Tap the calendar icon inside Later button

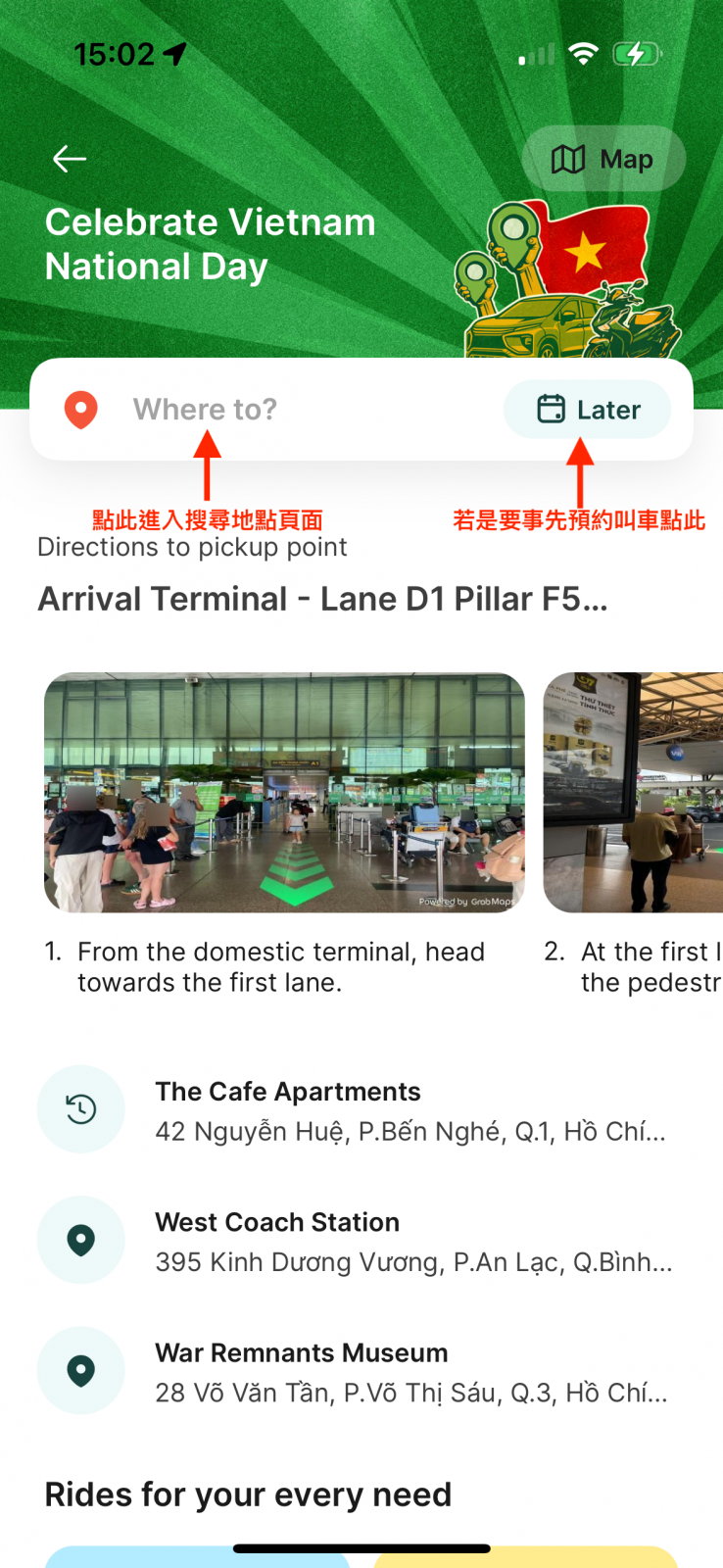coord(554,410)
